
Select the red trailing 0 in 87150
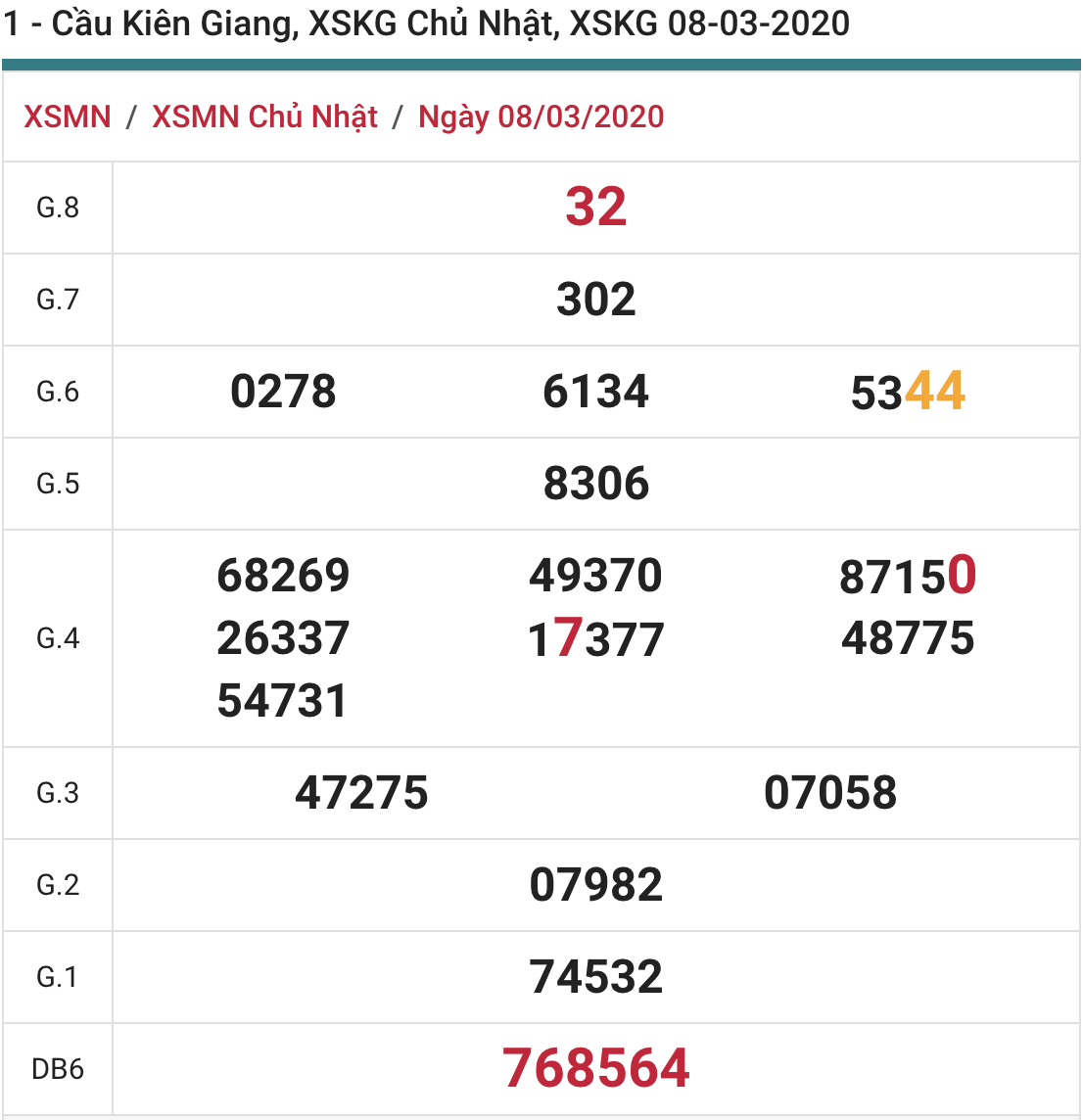pyautogui.click(x=963, y=577)
